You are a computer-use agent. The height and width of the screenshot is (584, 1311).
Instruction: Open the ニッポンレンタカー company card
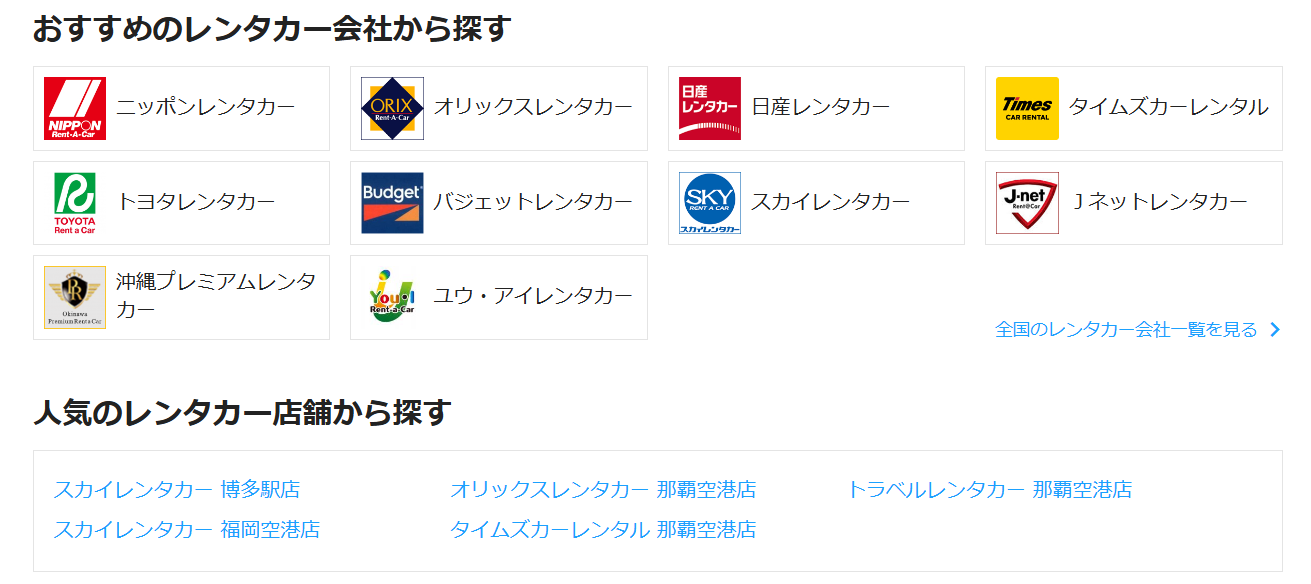(181, 108)
